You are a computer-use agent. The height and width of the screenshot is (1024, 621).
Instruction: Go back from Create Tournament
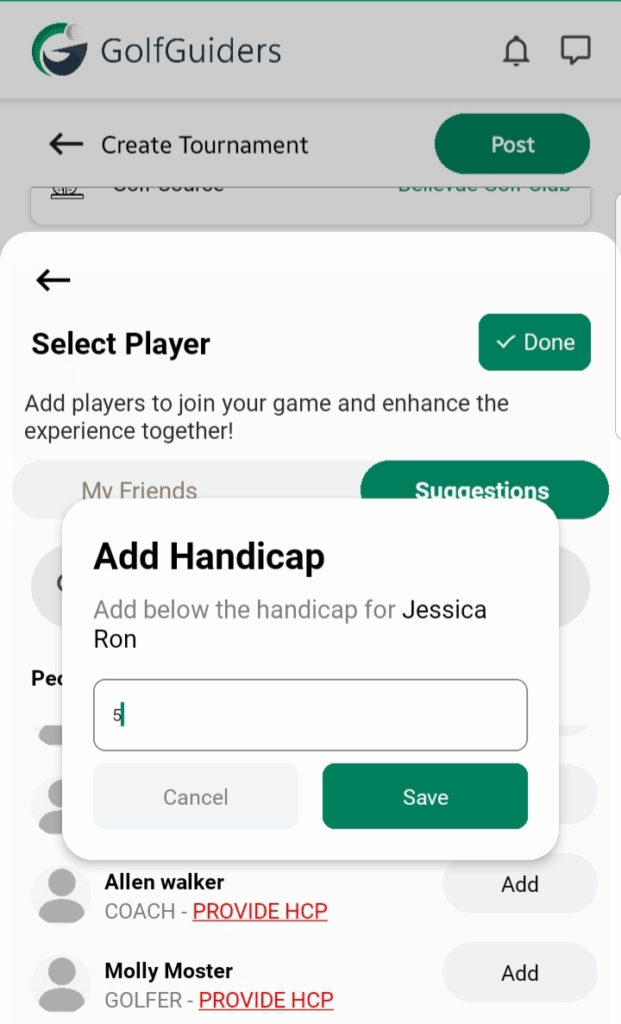66,145
